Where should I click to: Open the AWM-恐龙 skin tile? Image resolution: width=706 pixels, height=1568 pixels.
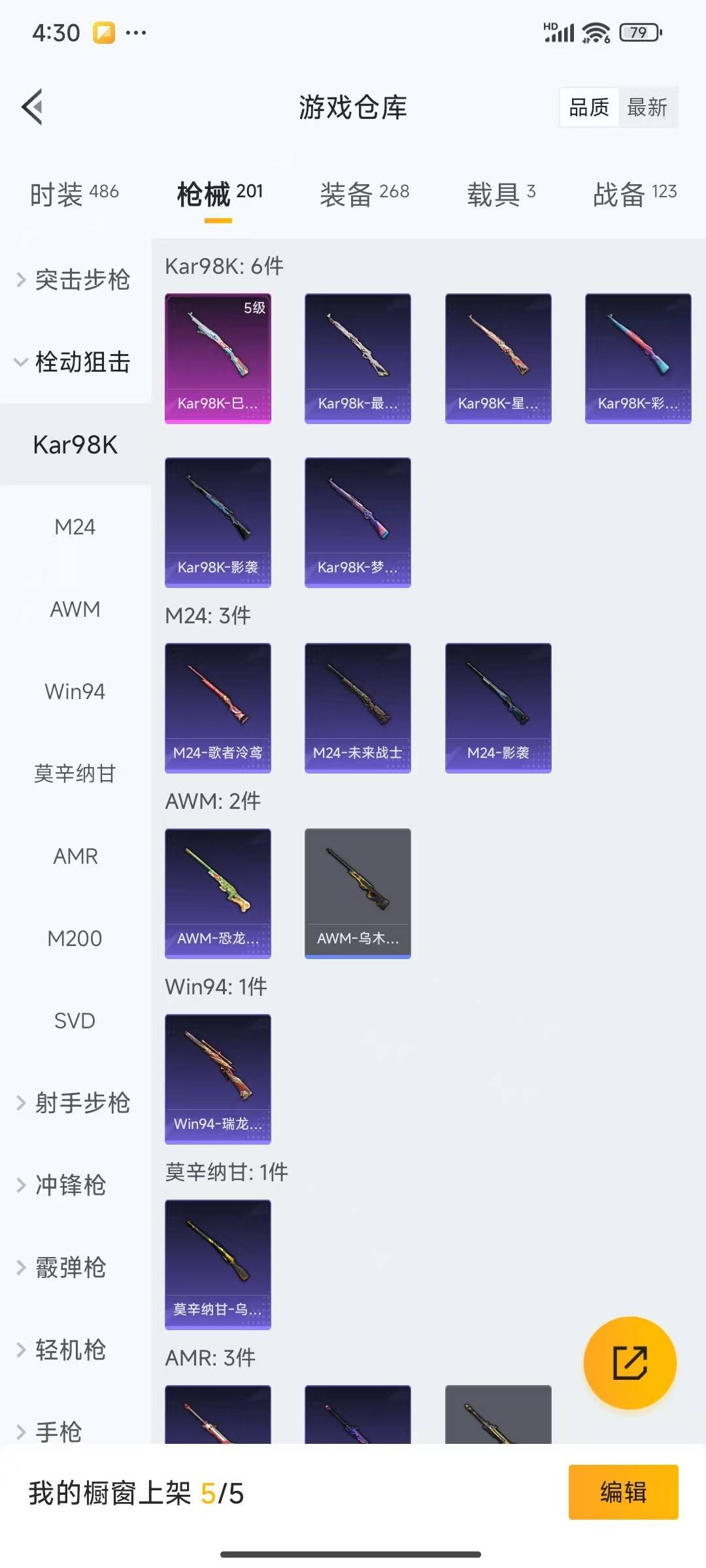pyautogui.click(x=218, y=893)
